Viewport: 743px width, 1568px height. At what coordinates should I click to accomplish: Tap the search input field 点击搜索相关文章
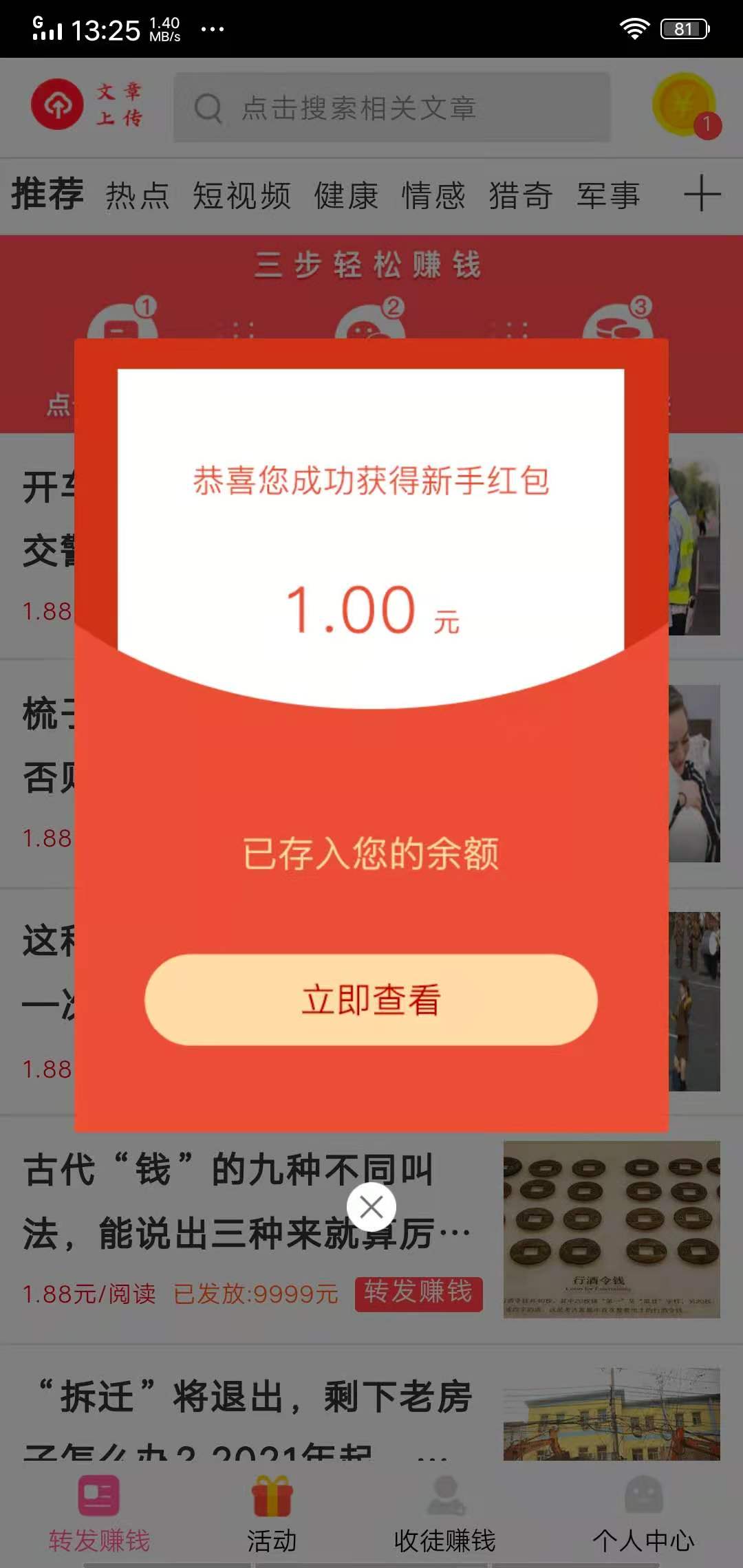[x=392, y=109]
